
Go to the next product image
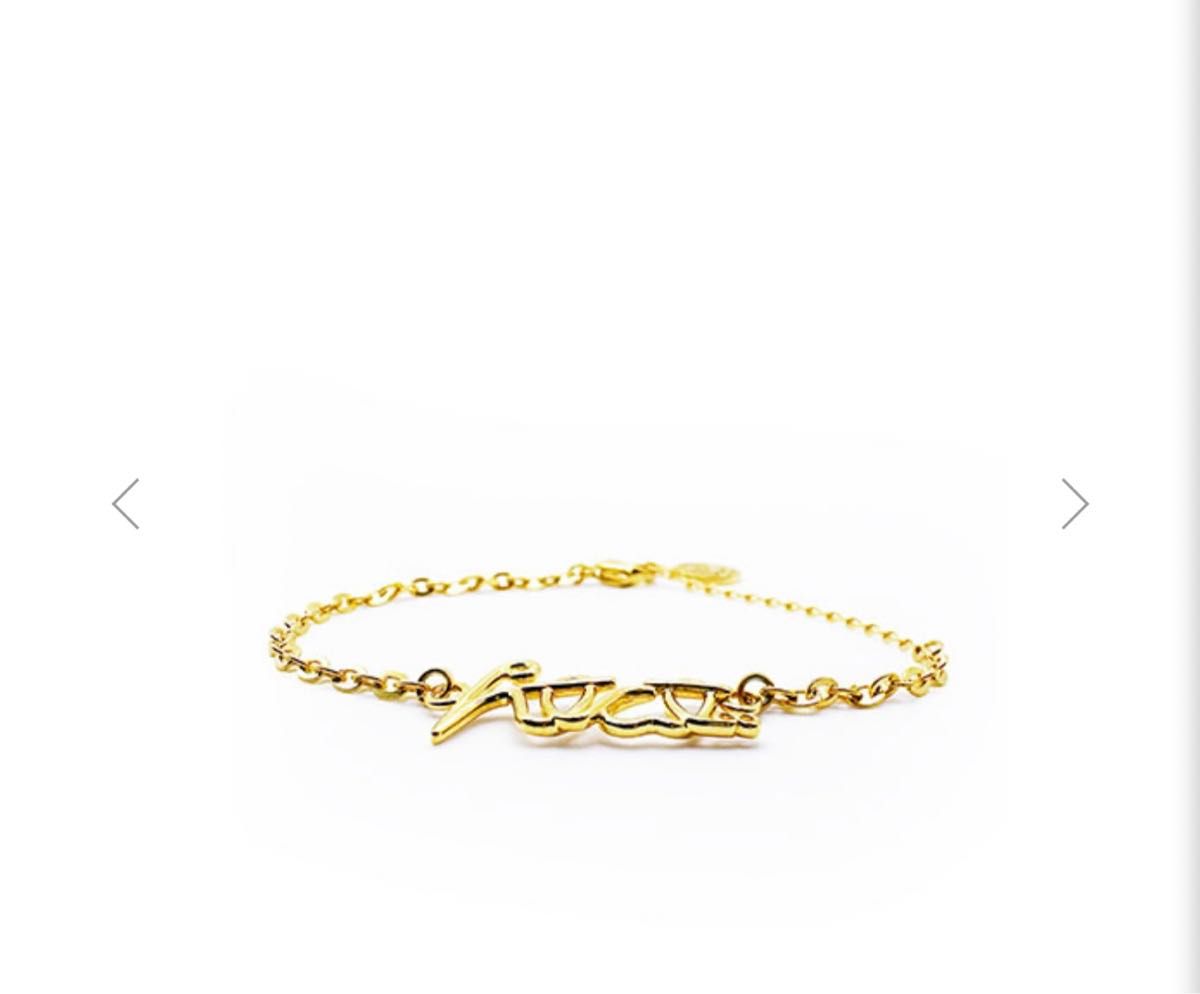pyautogui.click(x=1074, y=503)
